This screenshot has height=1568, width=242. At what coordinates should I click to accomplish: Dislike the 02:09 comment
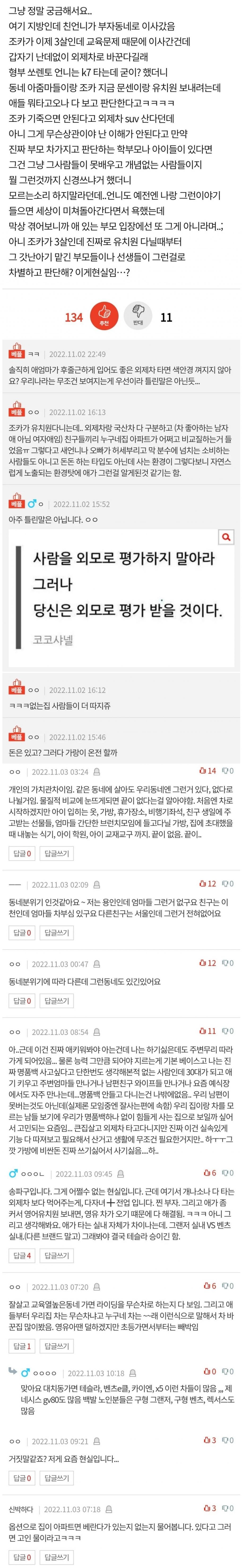coord(227,884)
